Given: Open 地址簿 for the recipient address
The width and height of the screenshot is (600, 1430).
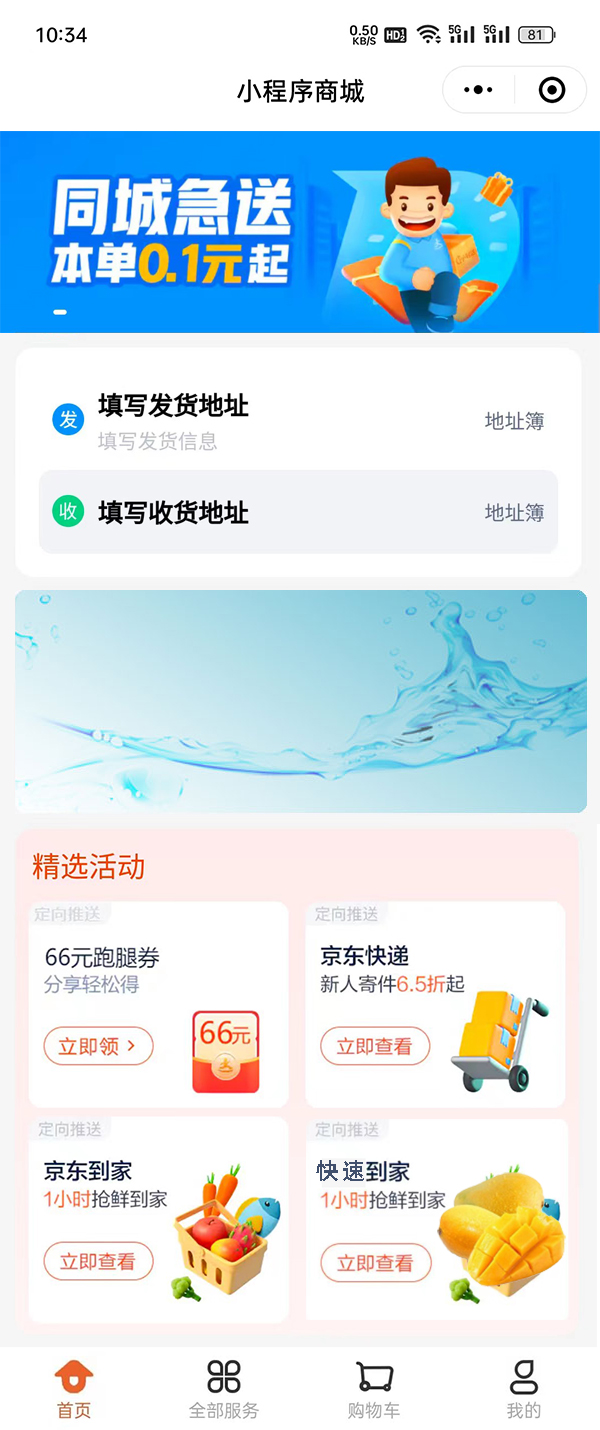Looking at the screenshot, I should tap(514, 513).
